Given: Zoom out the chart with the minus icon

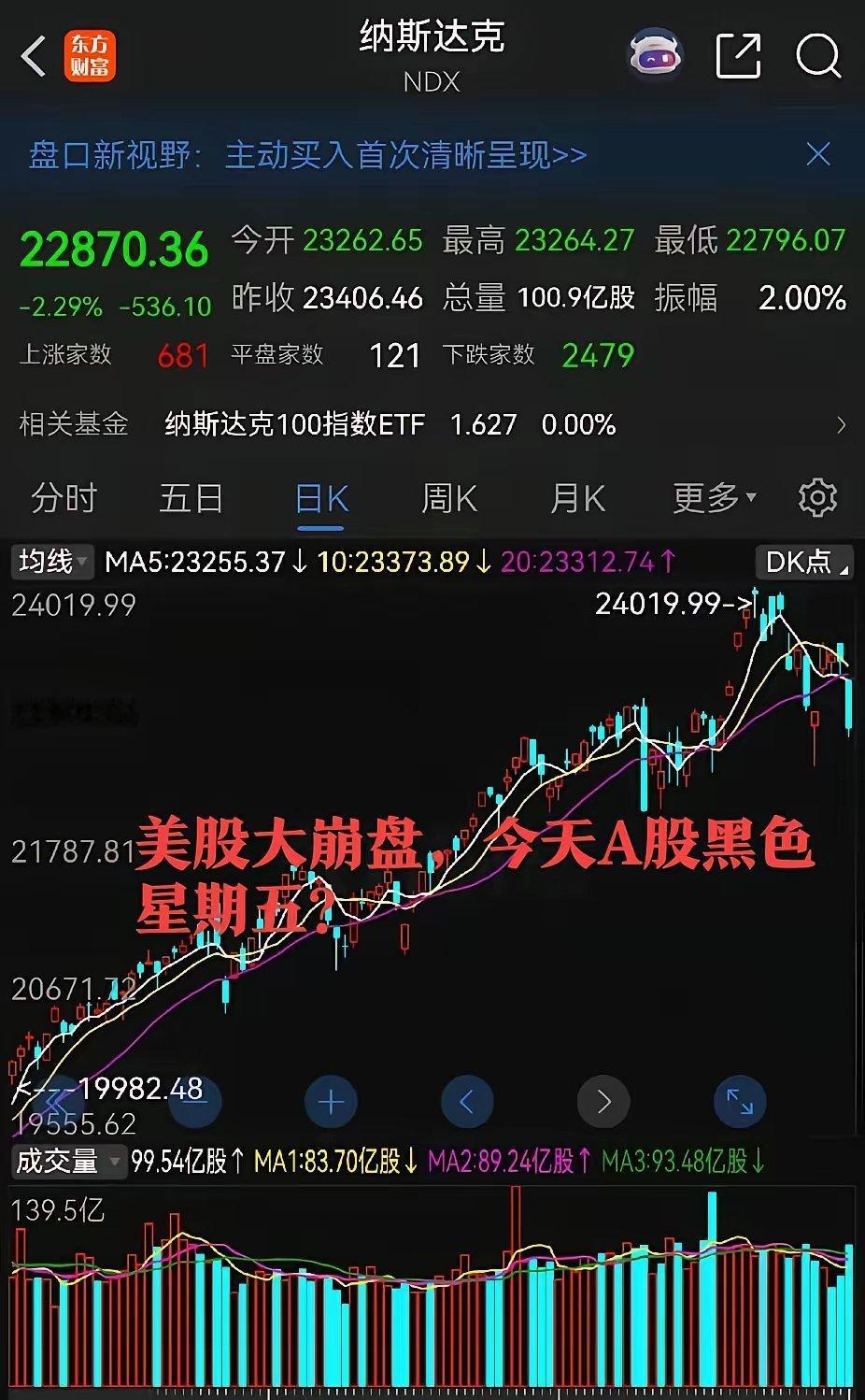Looking at the screenshot, I should click(193, 1101).
